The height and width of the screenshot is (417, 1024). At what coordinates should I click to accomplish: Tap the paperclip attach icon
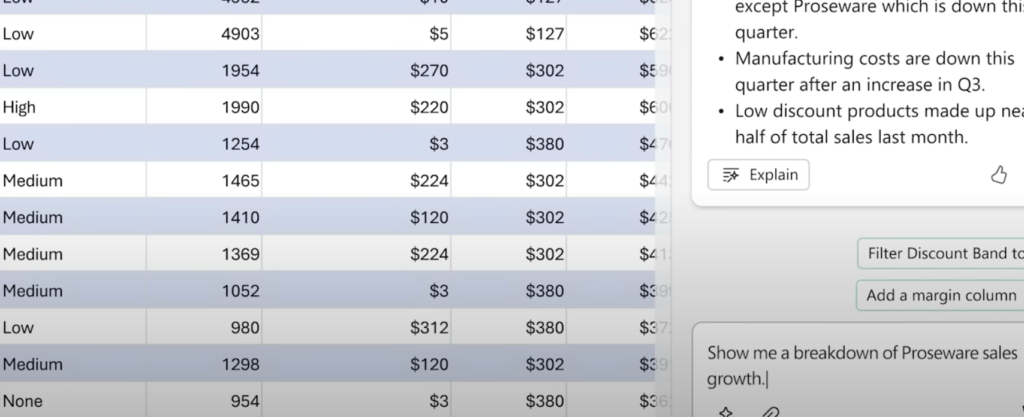(x=768, y=411)
